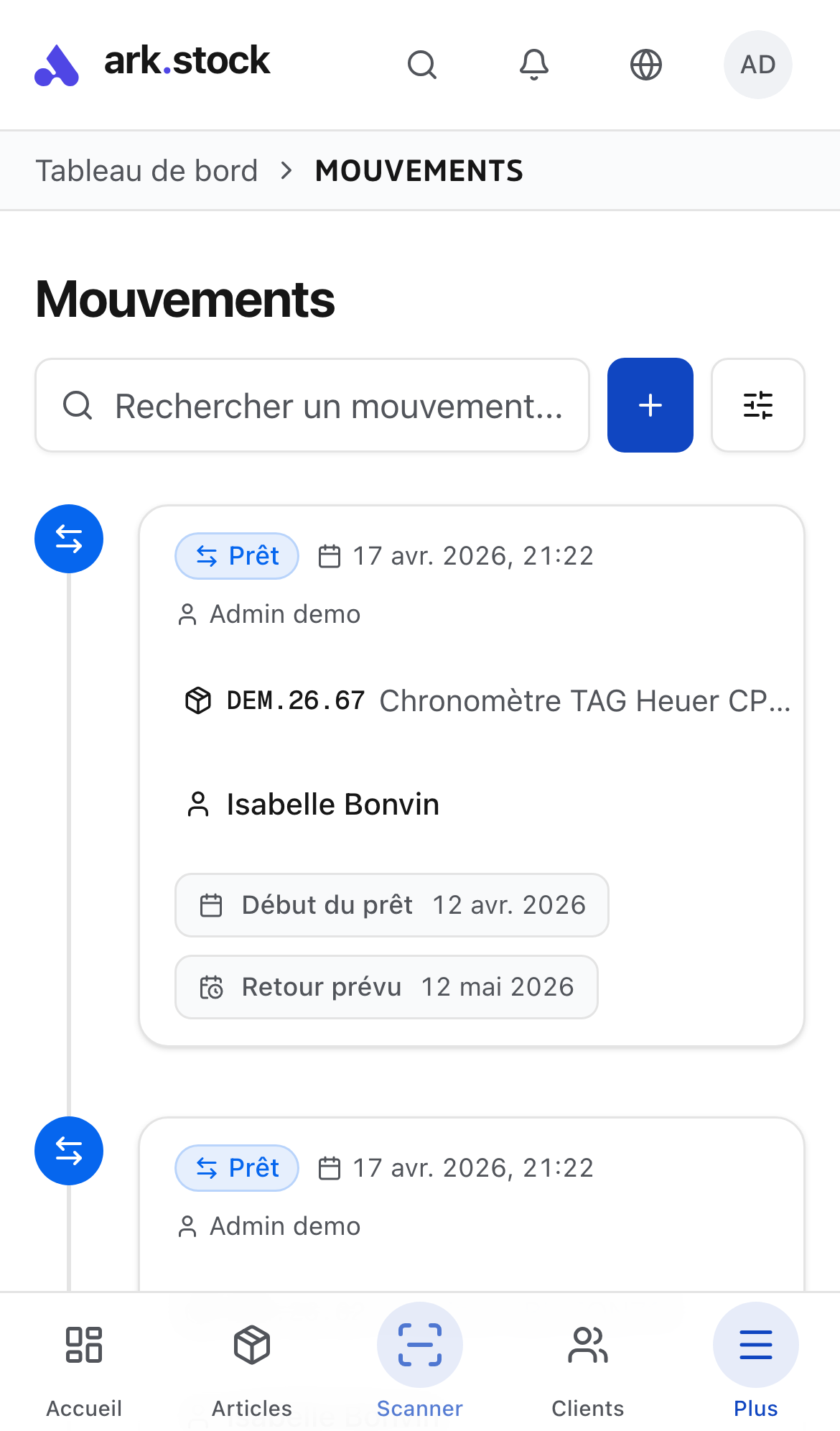Click the Prêt status badge
840x1431 pixels.
236,555
